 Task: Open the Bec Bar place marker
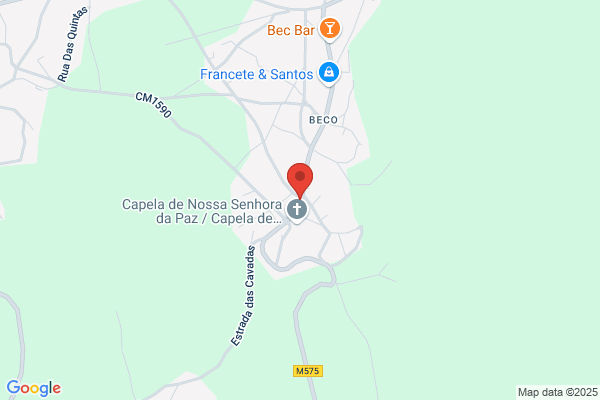pyautogui.click(x=329, y=29)
